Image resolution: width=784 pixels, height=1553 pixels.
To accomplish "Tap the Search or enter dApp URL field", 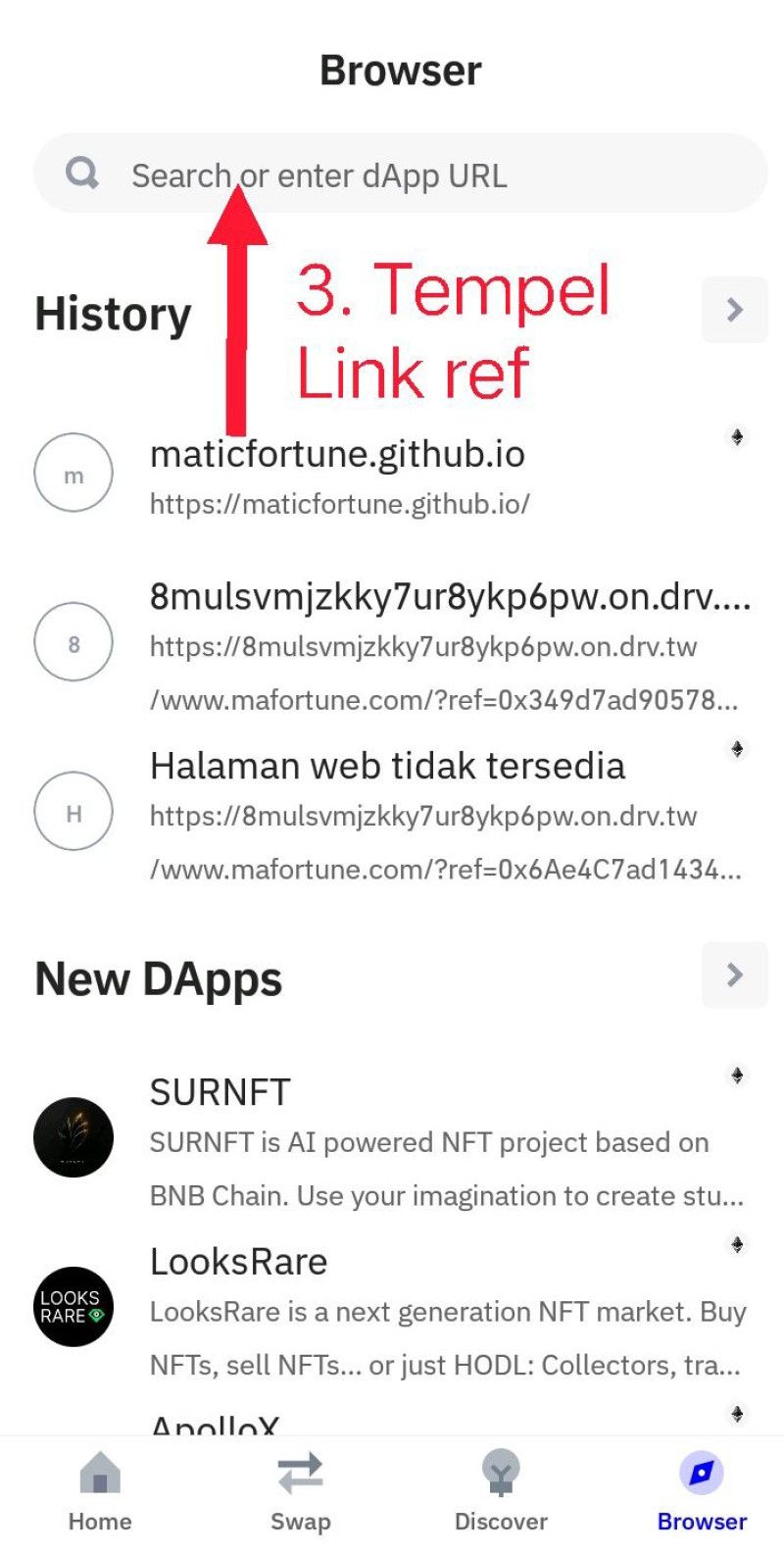I will pos(400,175).
